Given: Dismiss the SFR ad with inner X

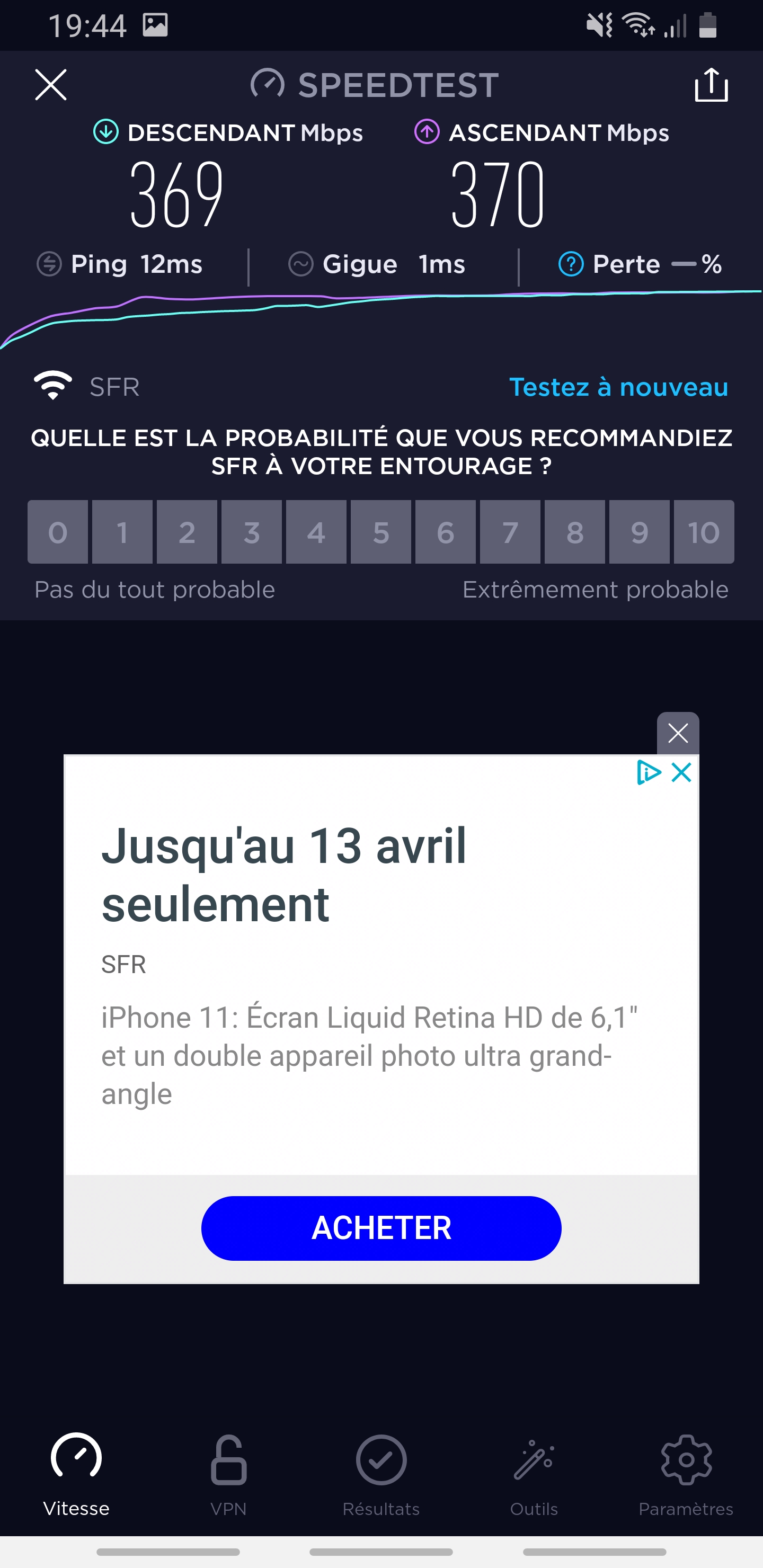Looking at the screenshot, I should tap(680, 773).
